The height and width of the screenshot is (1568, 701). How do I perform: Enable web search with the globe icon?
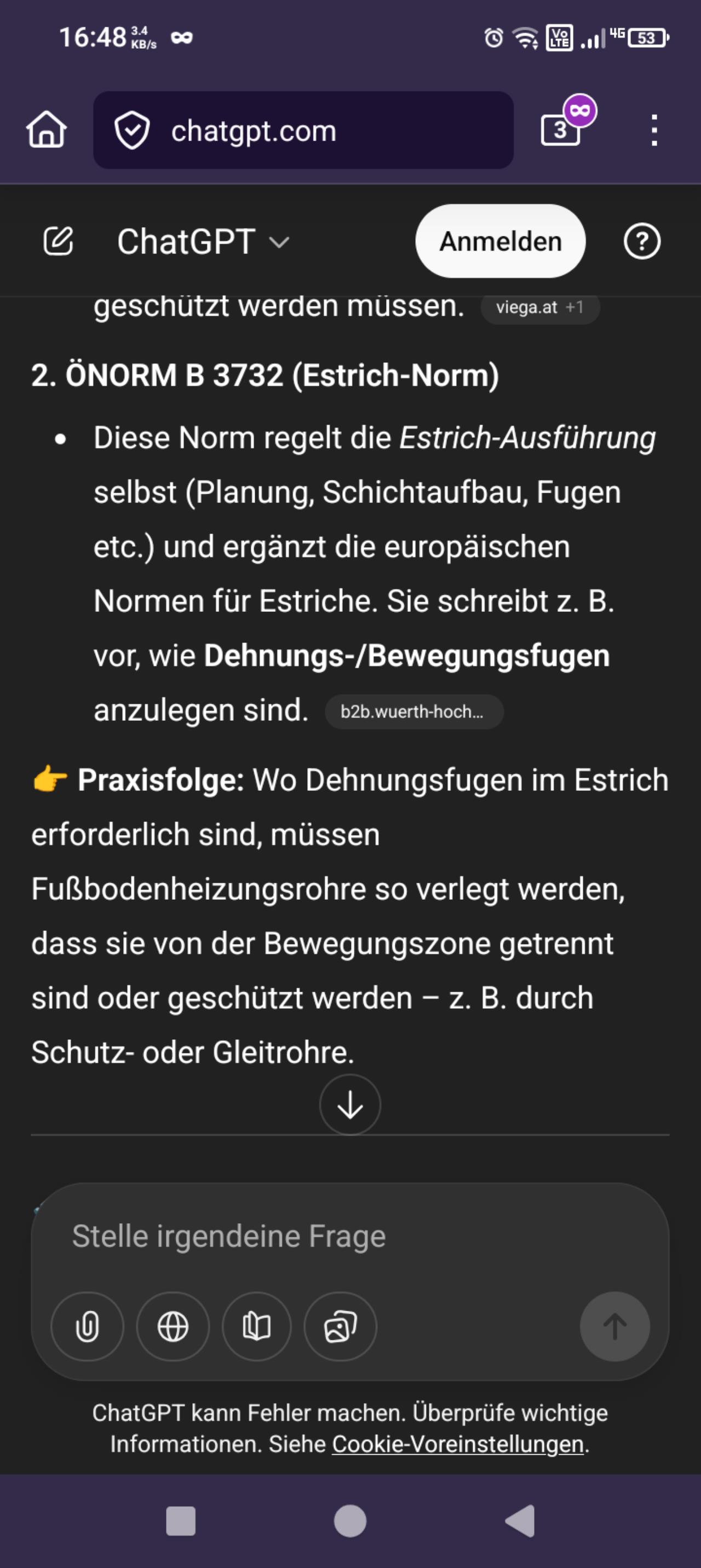pos(173,1326)
